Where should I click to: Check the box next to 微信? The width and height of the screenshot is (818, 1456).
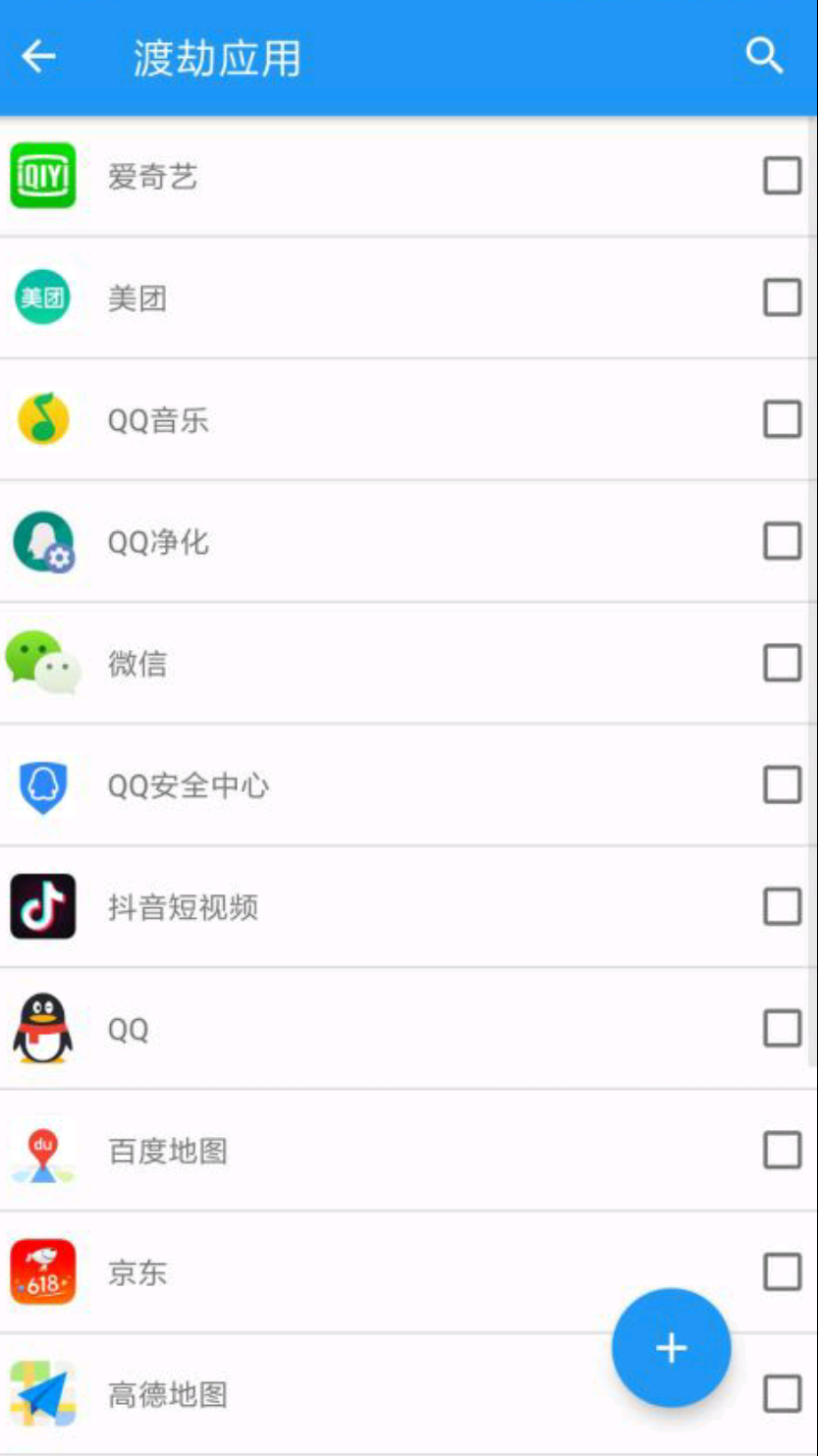[782, 664]
